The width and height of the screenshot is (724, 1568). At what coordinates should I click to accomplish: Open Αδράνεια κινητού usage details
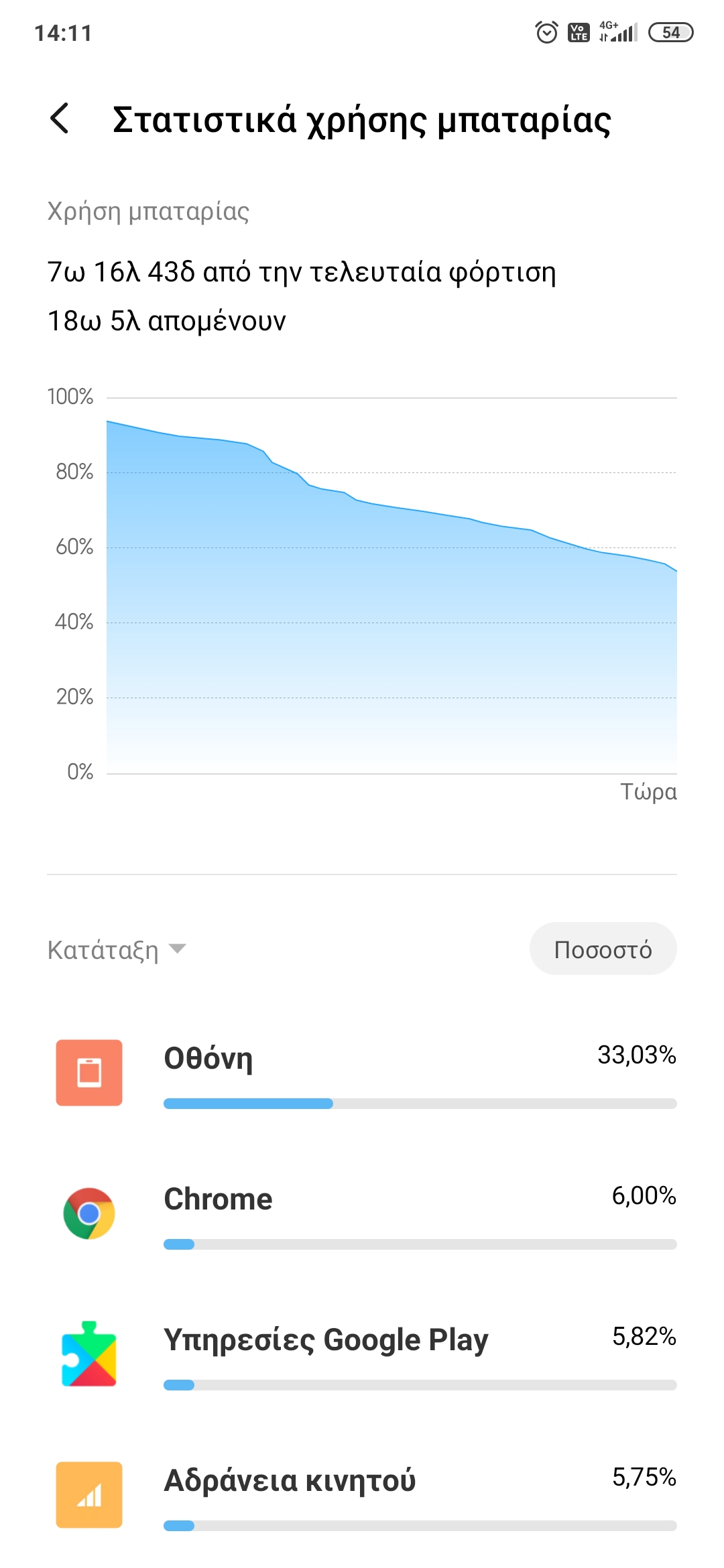(x=365, y=1494)
